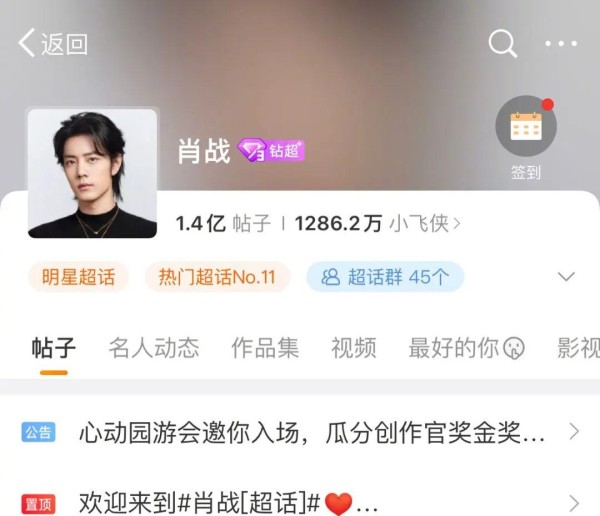The height and width of the screenshot is (516, 600).
Task: Tap the 钻超 diamond badge
Action: [x=271, y=151]
